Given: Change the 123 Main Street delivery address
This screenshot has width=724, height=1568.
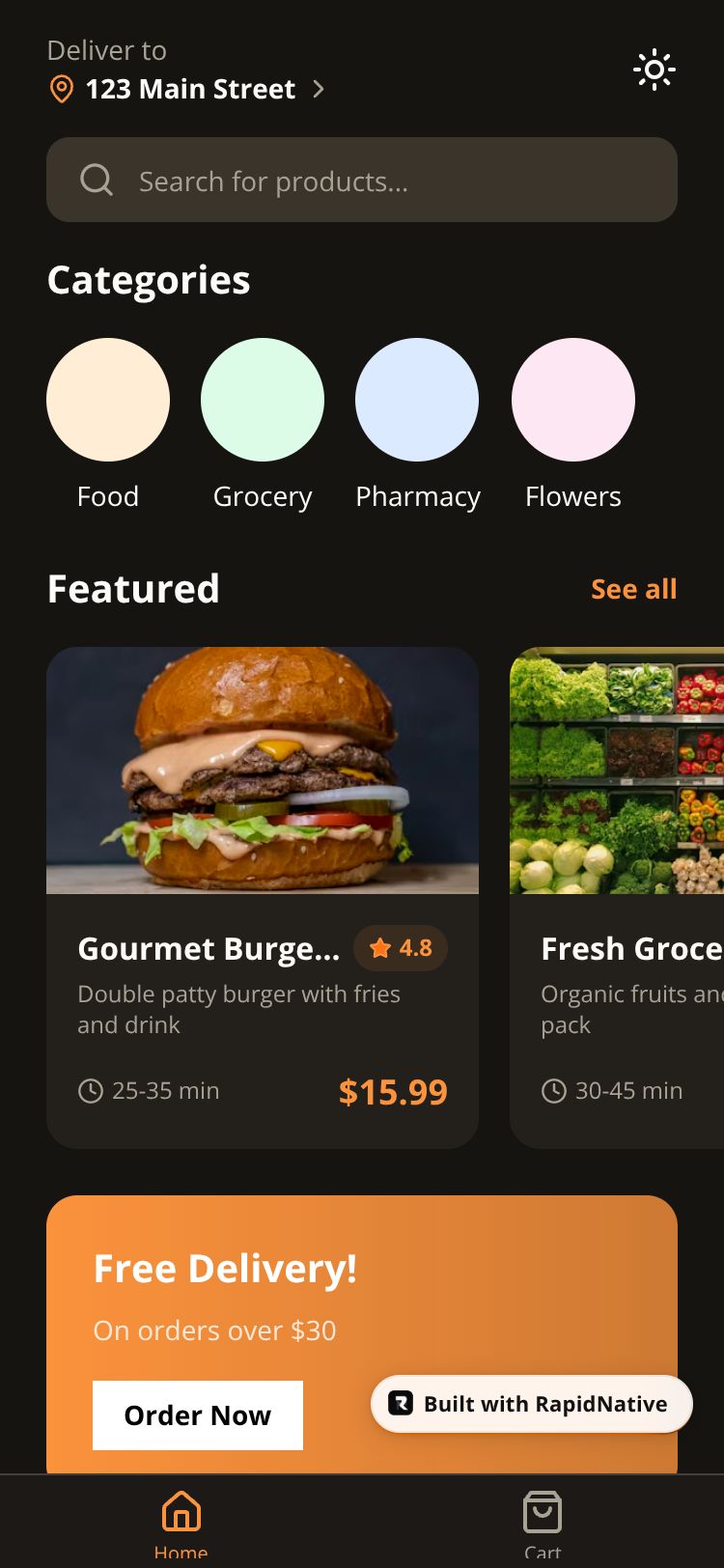Looking at the screenshot, I should coord(190,89).
